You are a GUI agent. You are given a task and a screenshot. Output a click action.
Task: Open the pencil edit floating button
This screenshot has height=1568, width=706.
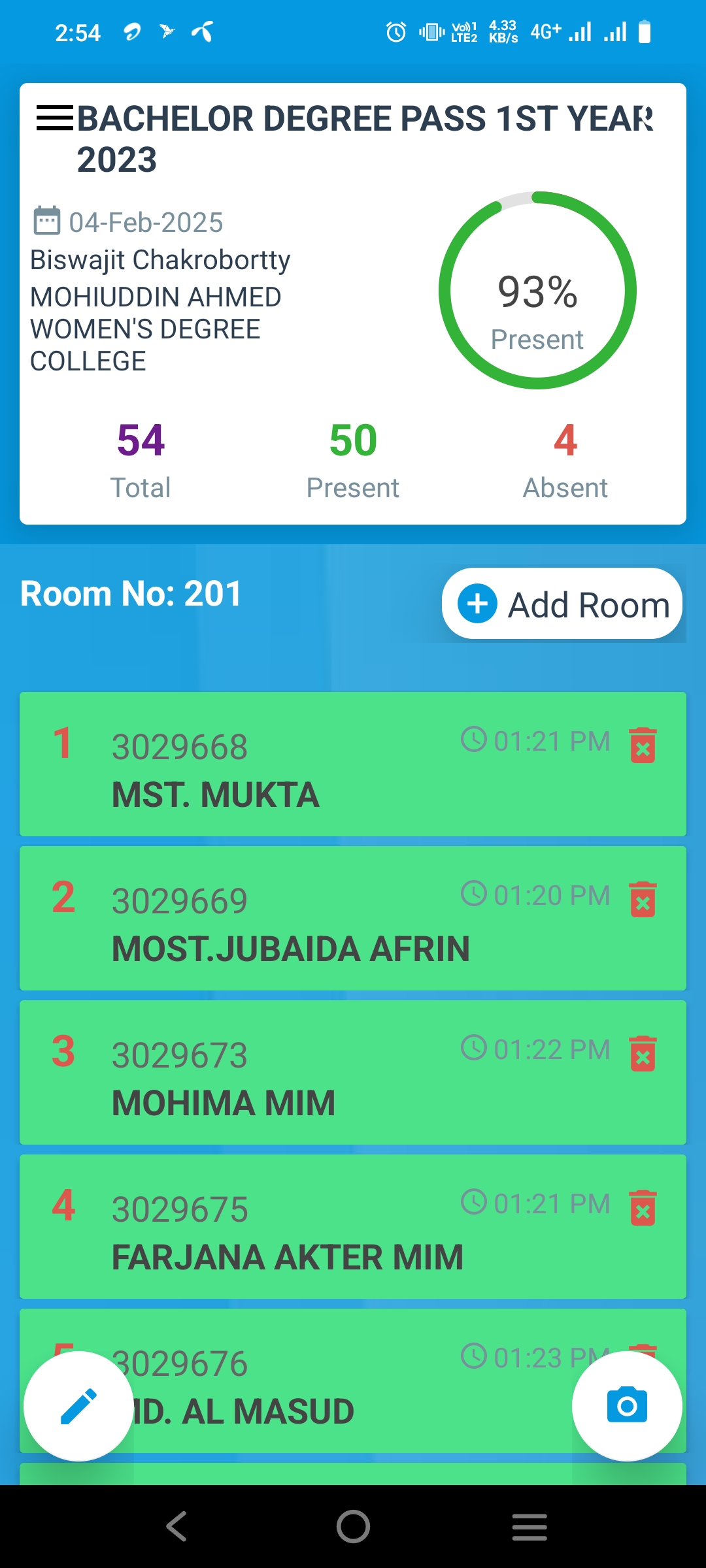pos(78,1406)
